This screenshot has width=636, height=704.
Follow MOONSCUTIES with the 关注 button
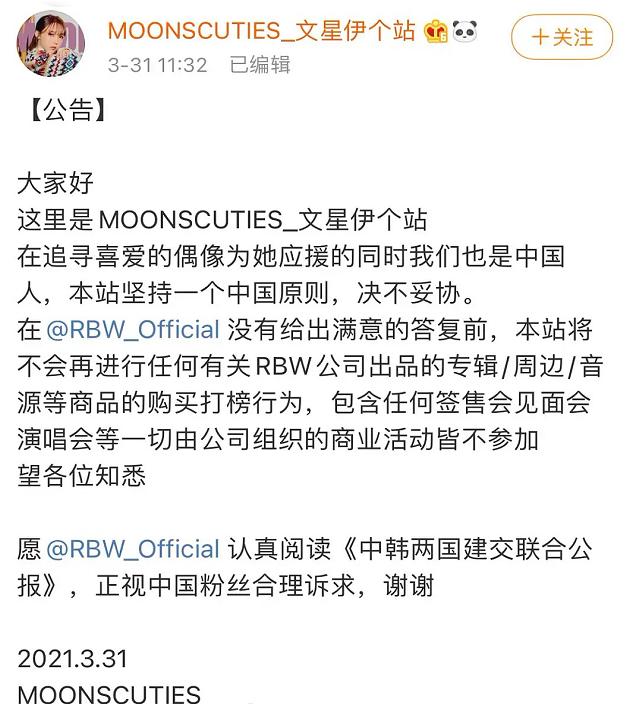click(x=561, y=38)
